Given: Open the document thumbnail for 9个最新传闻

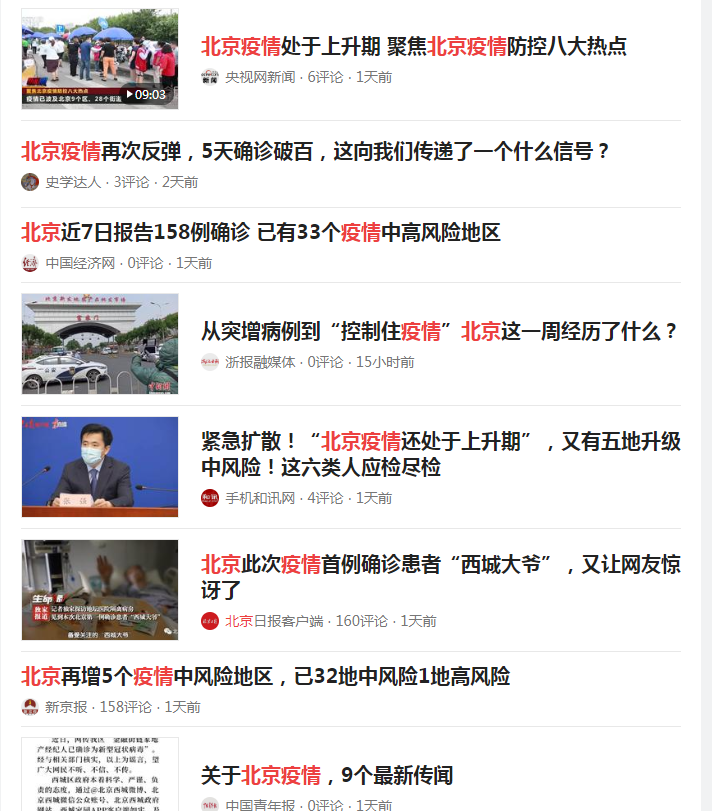Looking at the screenshot, I should click(100, 775).
